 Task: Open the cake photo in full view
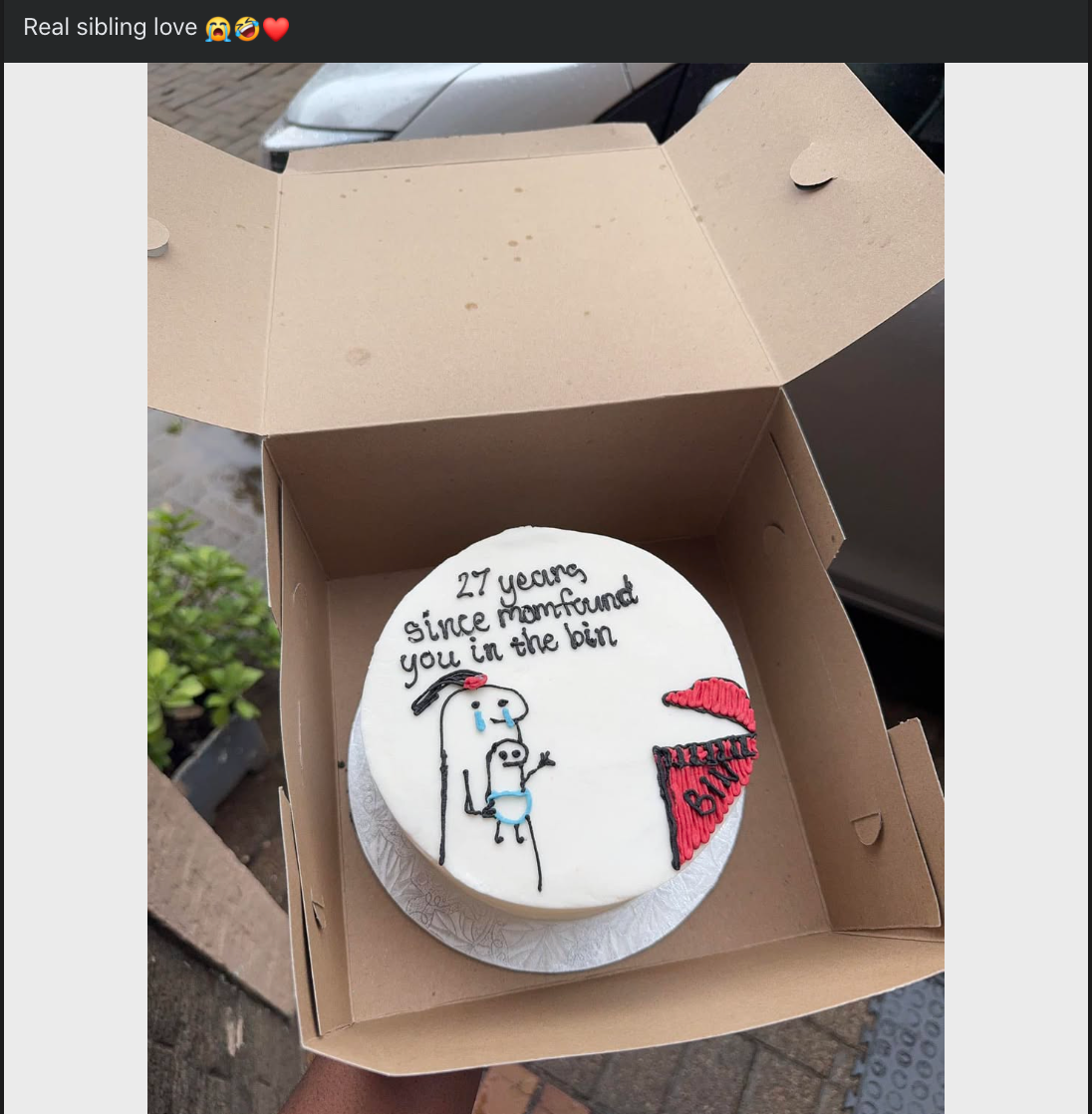pyautogui.click(x=546, y=588)
